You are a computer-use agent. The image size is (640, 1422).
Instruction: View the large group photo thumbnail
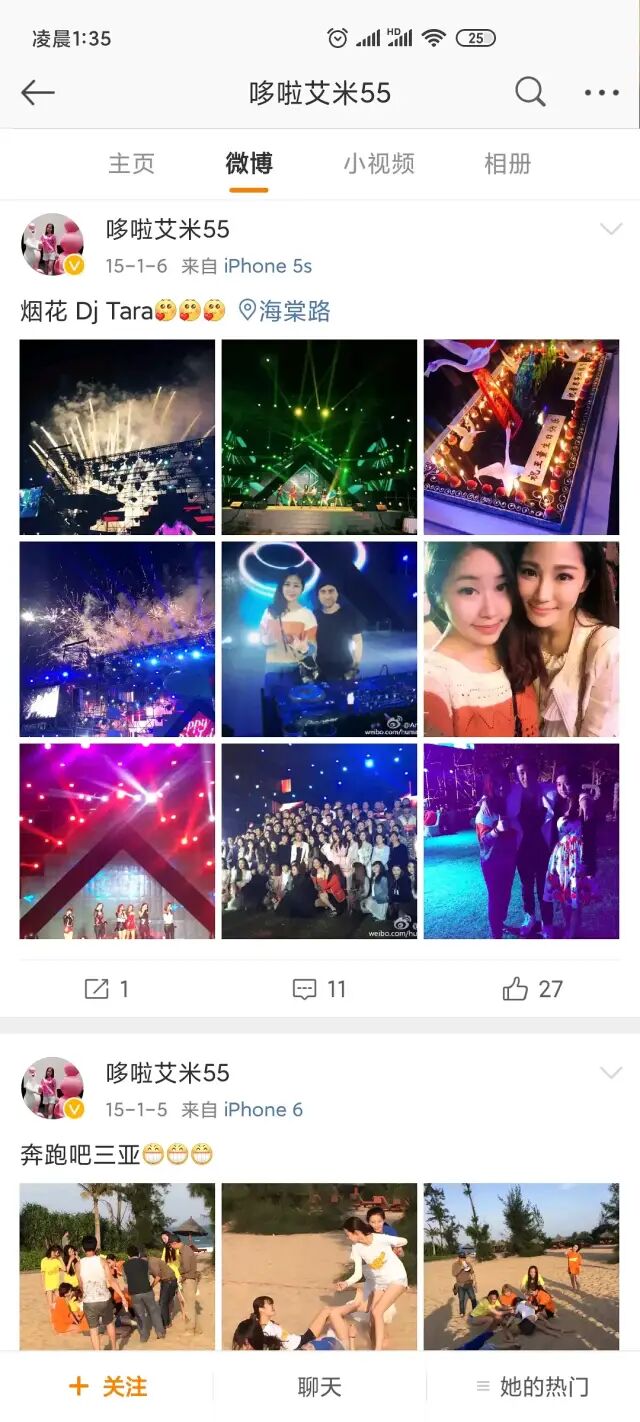coord(319,841)
